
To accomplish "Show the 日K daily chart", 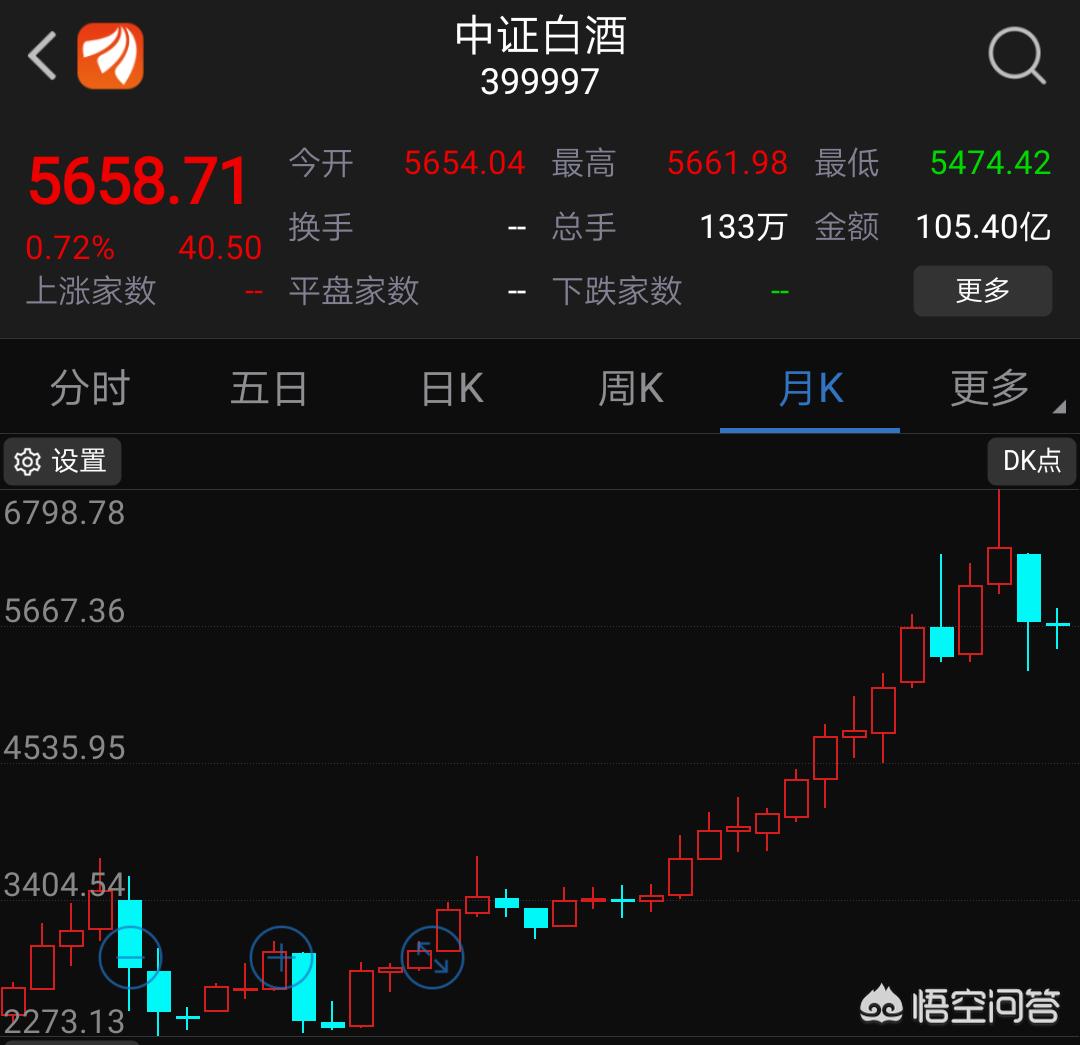I will pyautogui.click(x=452, y=388).
